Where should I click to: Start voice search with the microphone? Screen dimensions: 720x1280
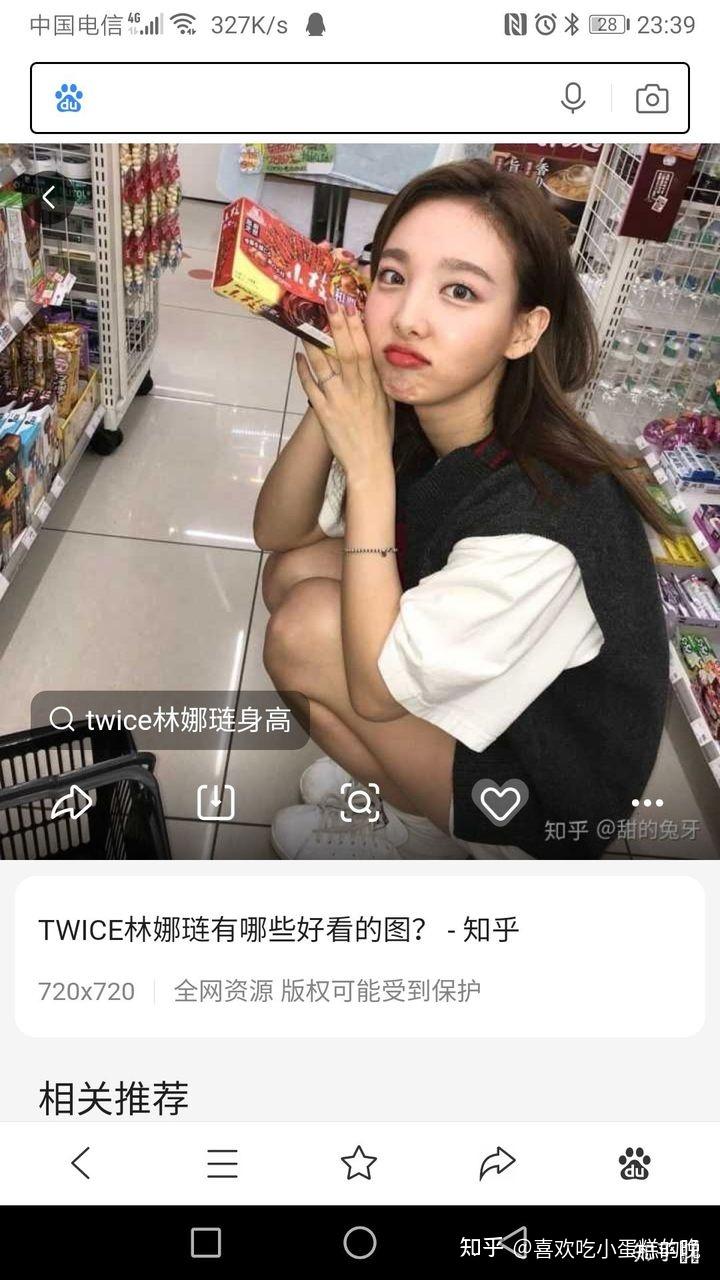(x=573, y=98)
